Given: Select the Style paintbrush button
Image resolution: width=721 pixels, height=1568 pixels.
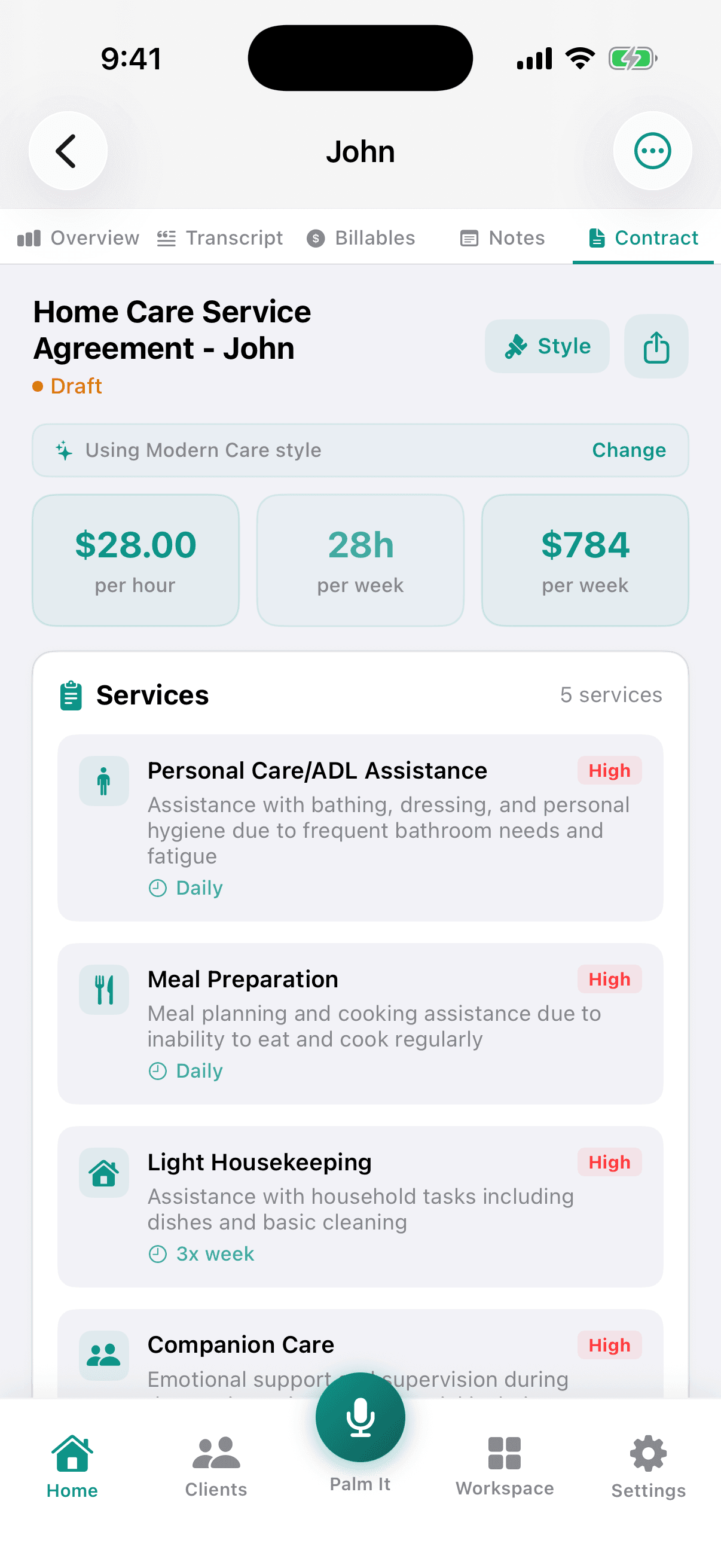Looking at the screenshot, I should tap(546, 346).
